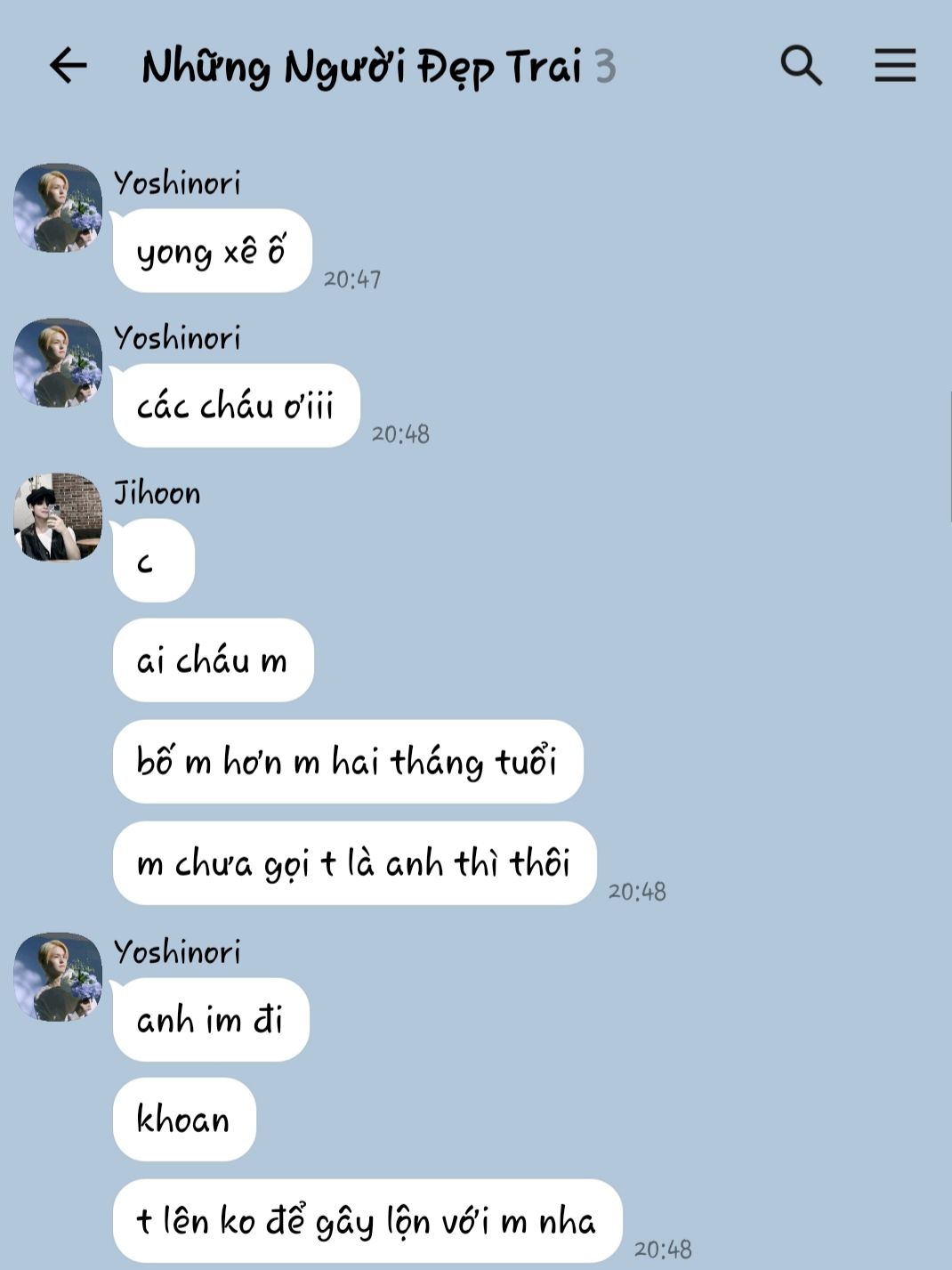Go back from the group chat
This screenshot has width=952, height=1270.
point(68,66)
